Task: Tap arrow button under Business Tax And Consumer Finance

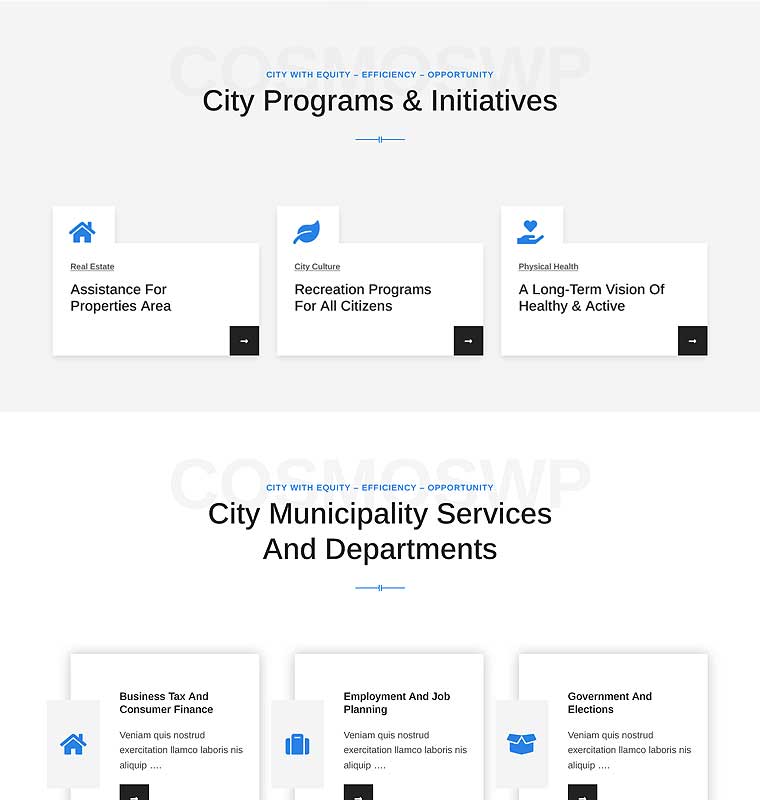Action: (134, 793)
